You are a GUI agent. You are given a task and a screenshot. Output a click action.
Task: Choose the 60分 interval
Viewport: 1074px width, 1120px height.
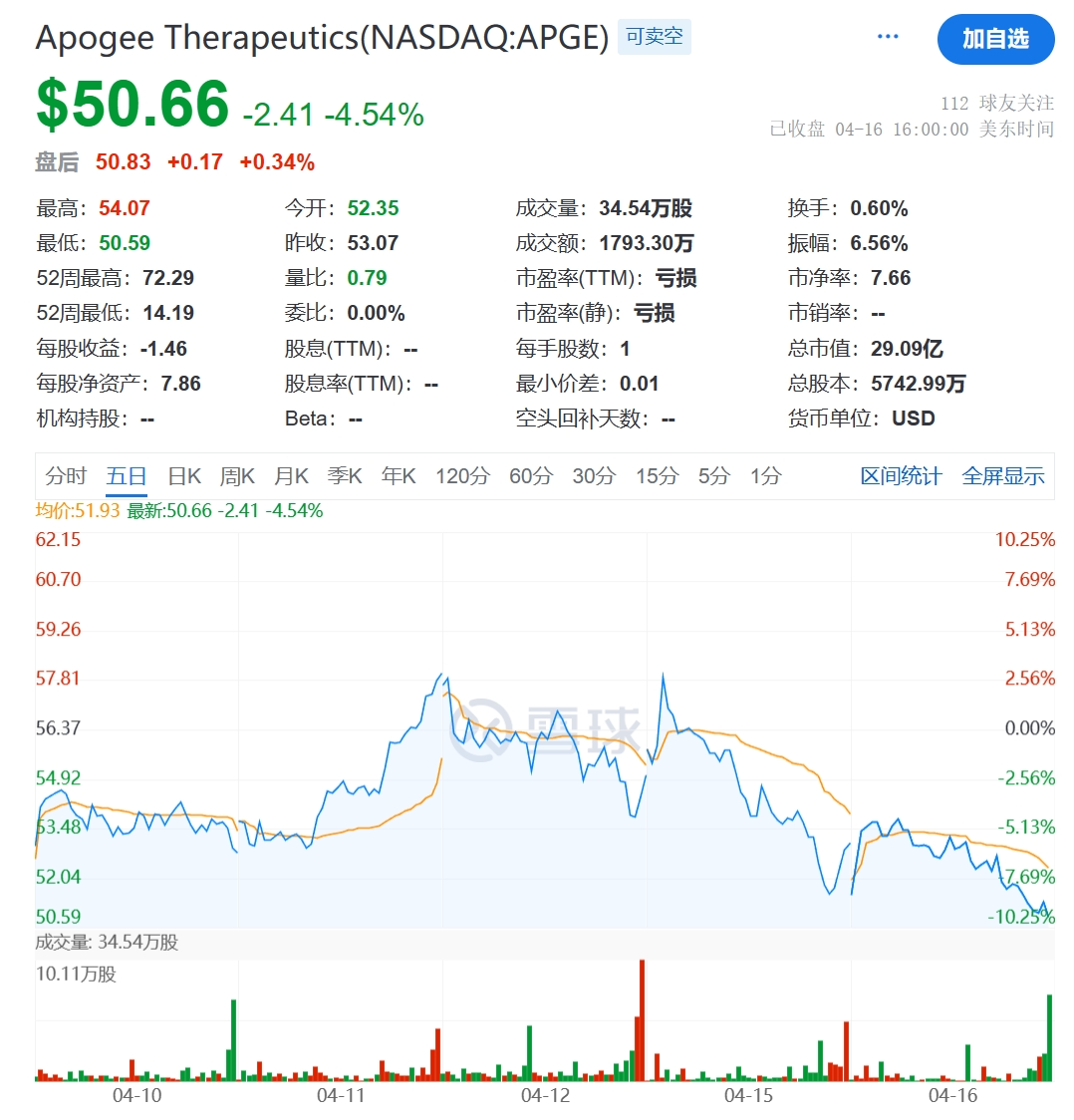(530, 476)
